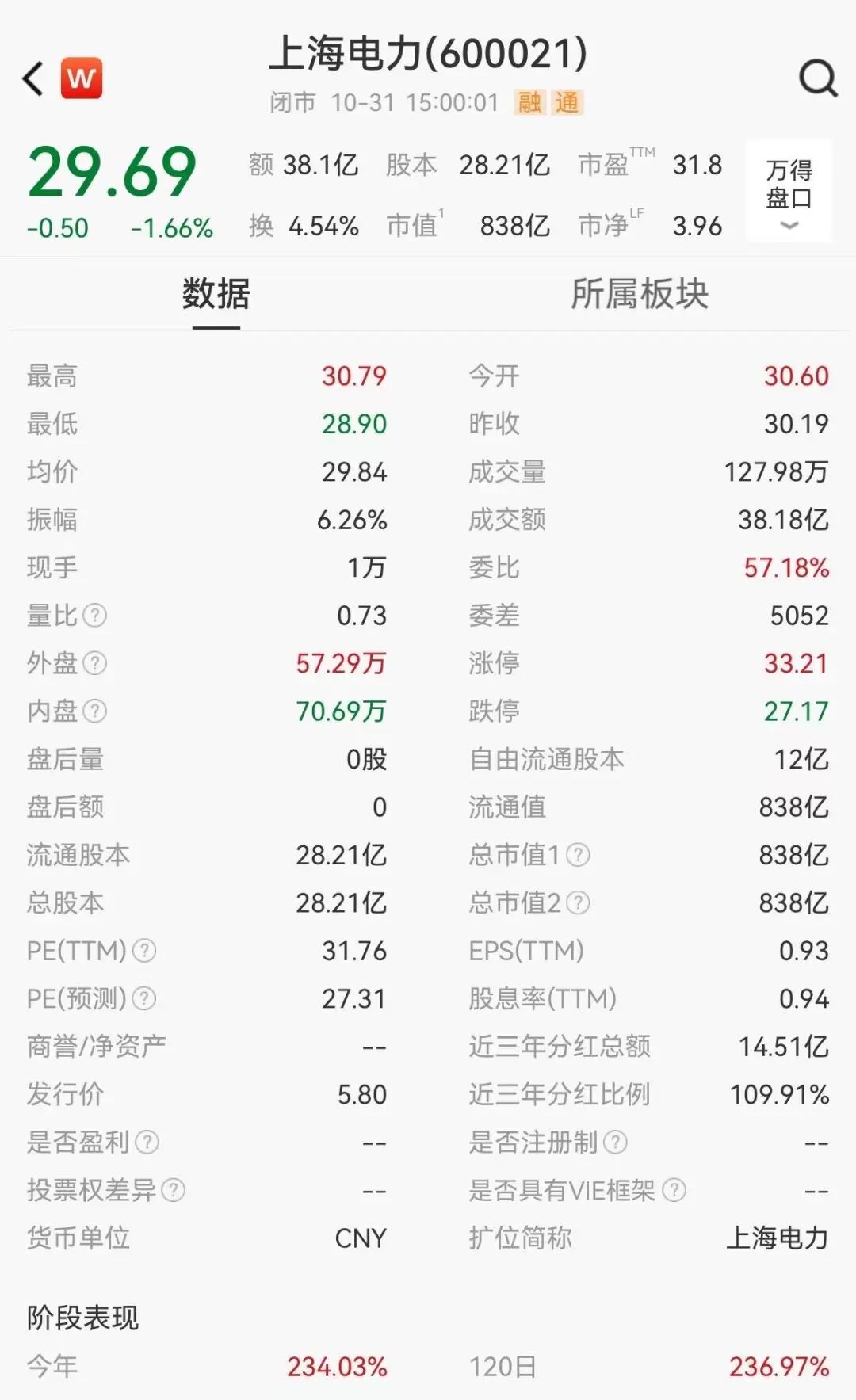Open the 总市值1 explanation icon
This screenshot has height=1400, width=856.
(x=579, y=855)
